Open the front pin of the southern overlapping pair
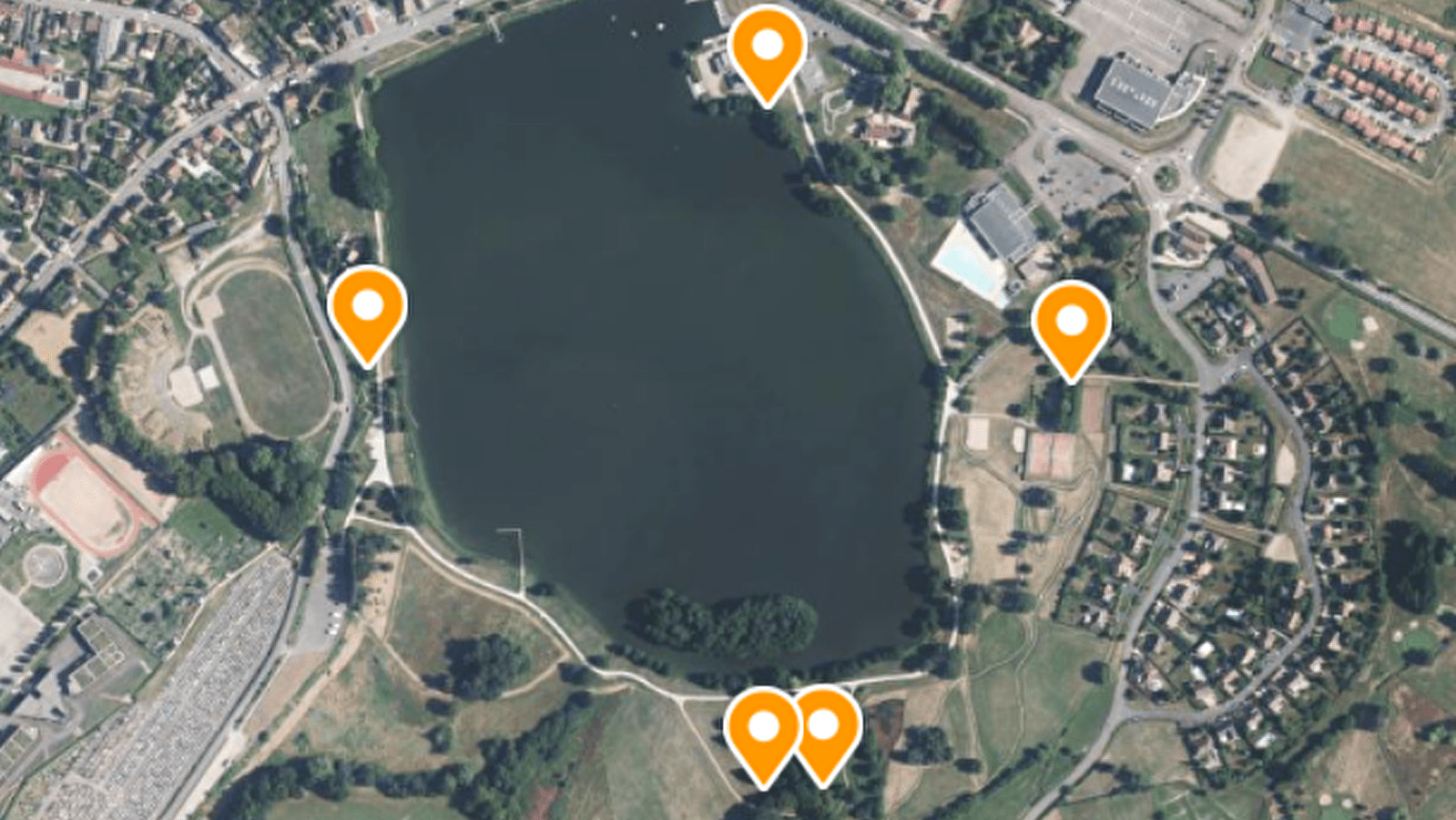Screen dimensions: 1456x820 (x=762, y=728)
